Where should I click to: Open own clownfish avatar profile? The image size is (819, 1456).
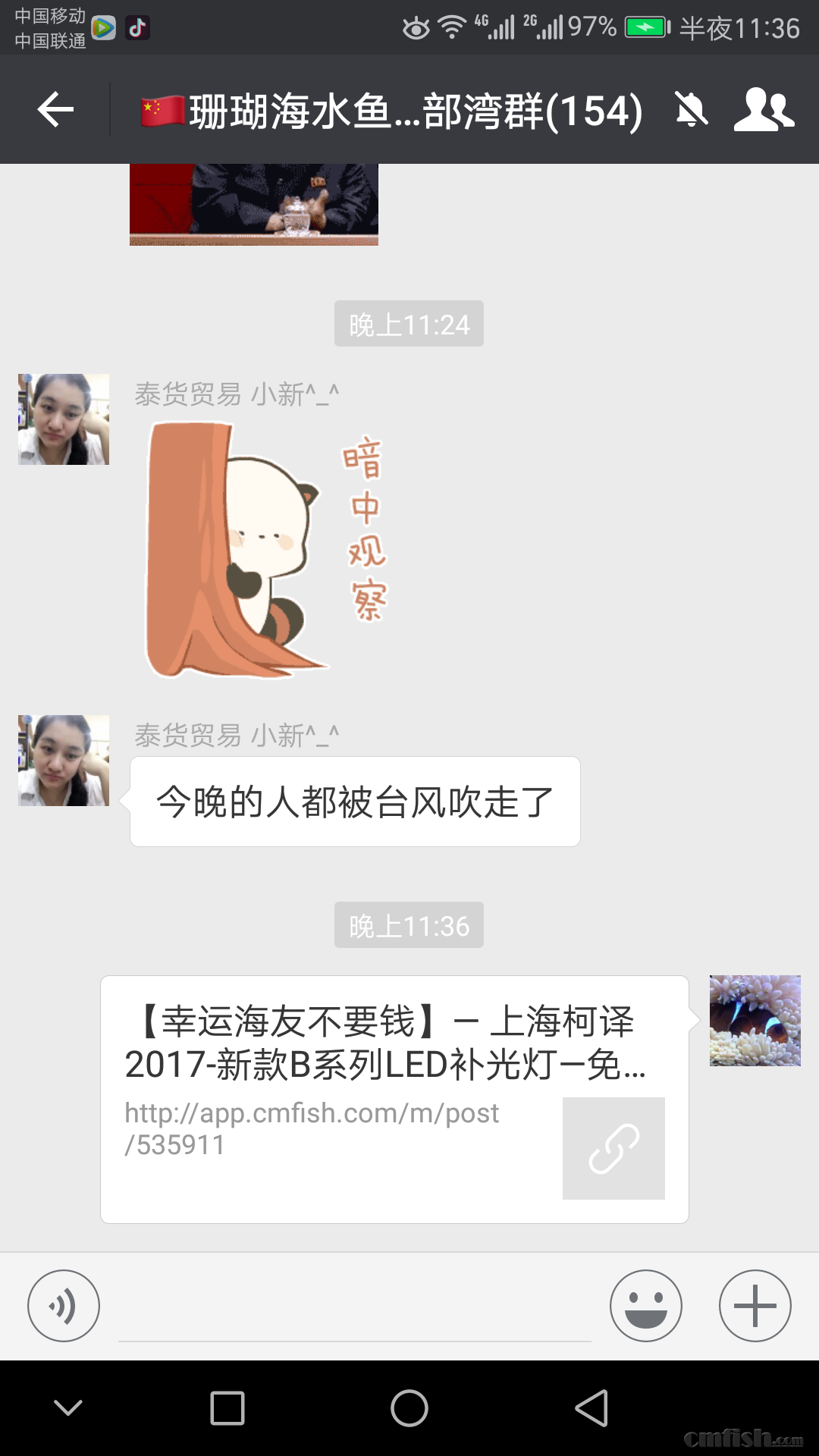click(x=755, y=1021)
